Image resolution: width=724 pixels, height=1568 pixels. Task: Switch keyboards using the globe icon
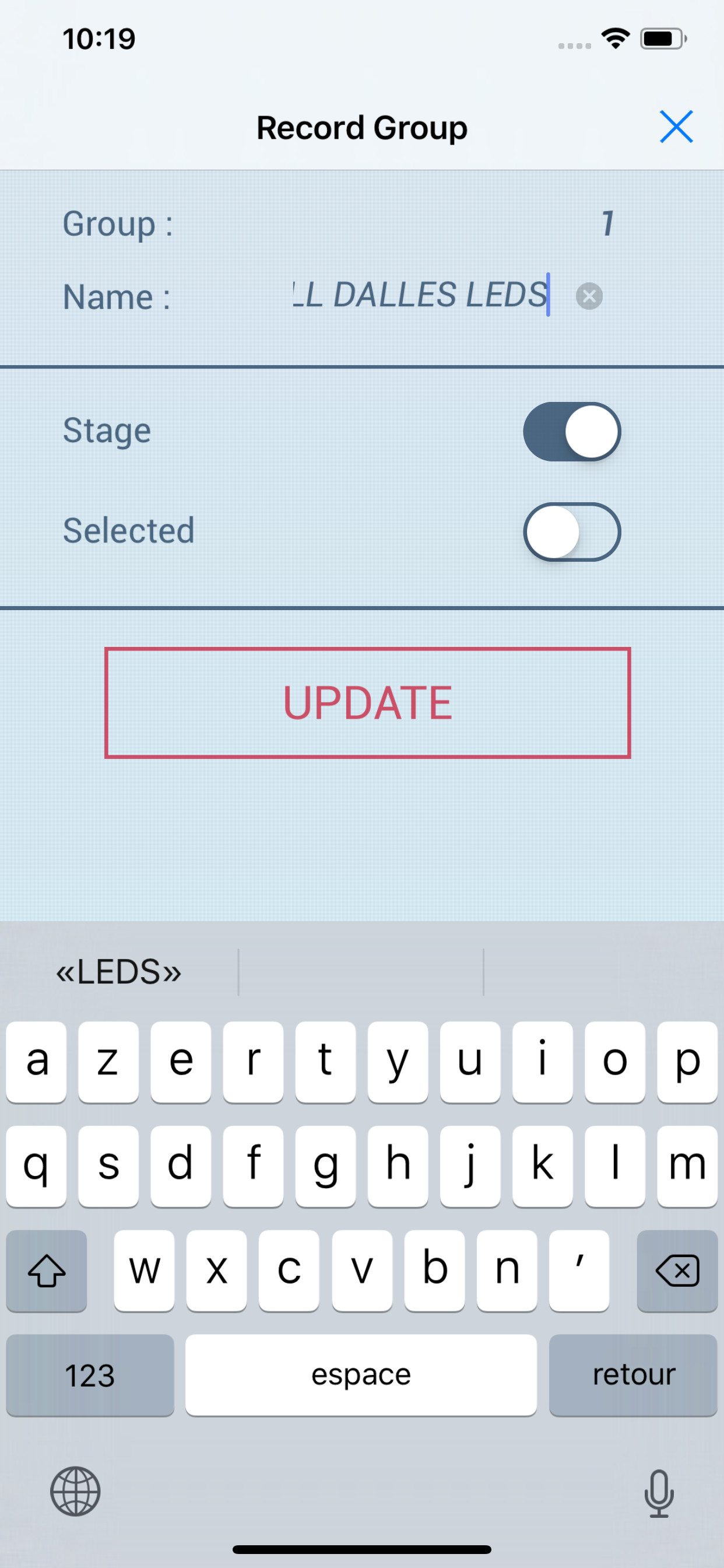pyautogui.click(x=74, y=1492)
